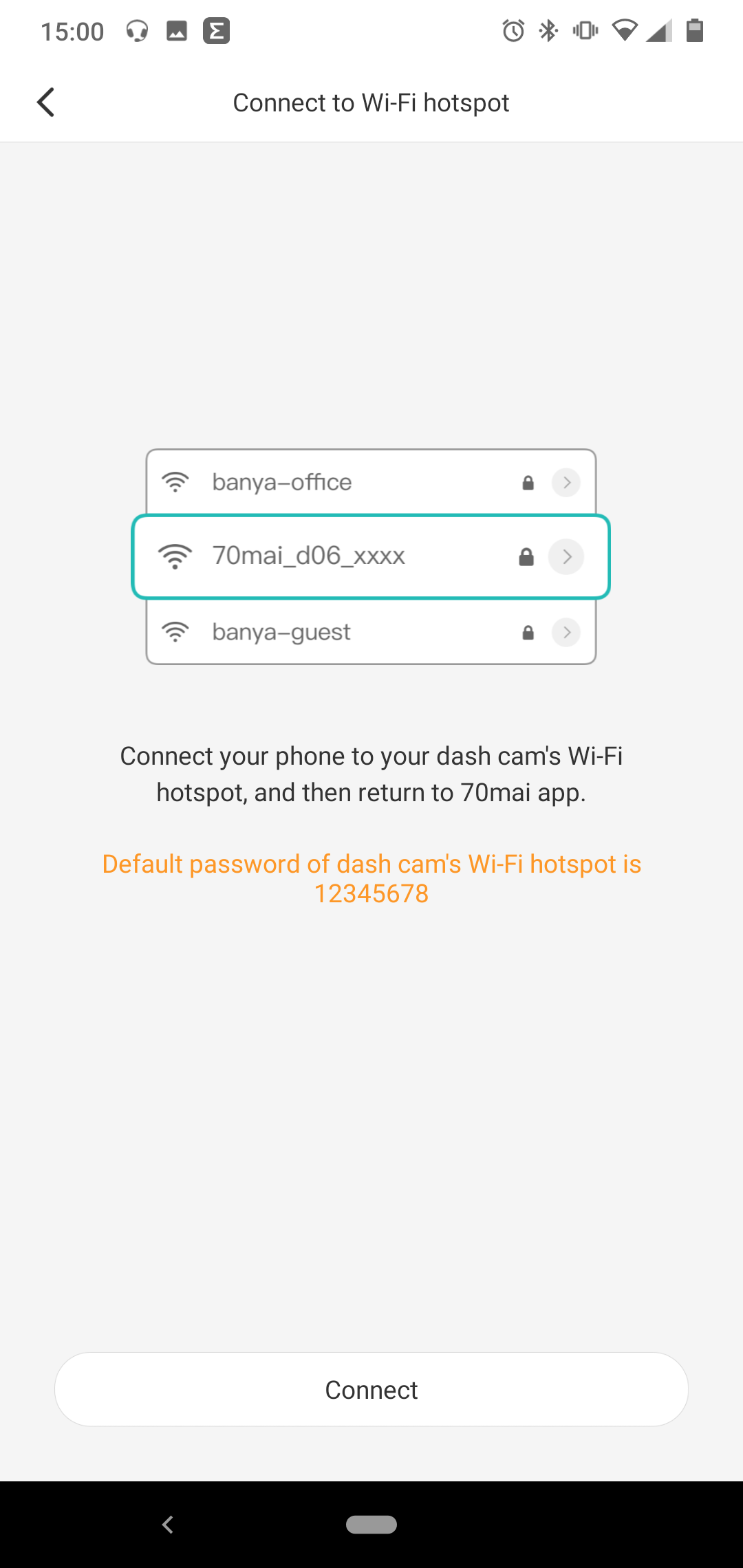This screenshot has width=743, height=1568.
Task: Tap the orange default password text
Action: [x=371, y=878]
